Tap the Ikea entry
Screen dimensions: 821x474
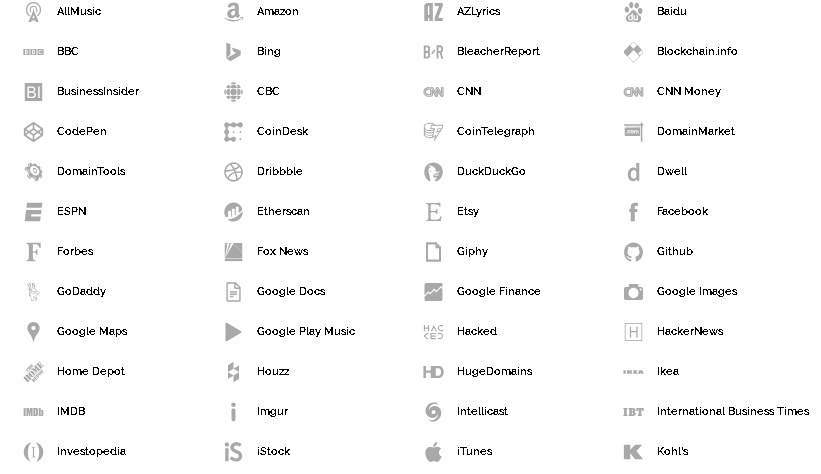pyautogui.click(x=667, y=371)
